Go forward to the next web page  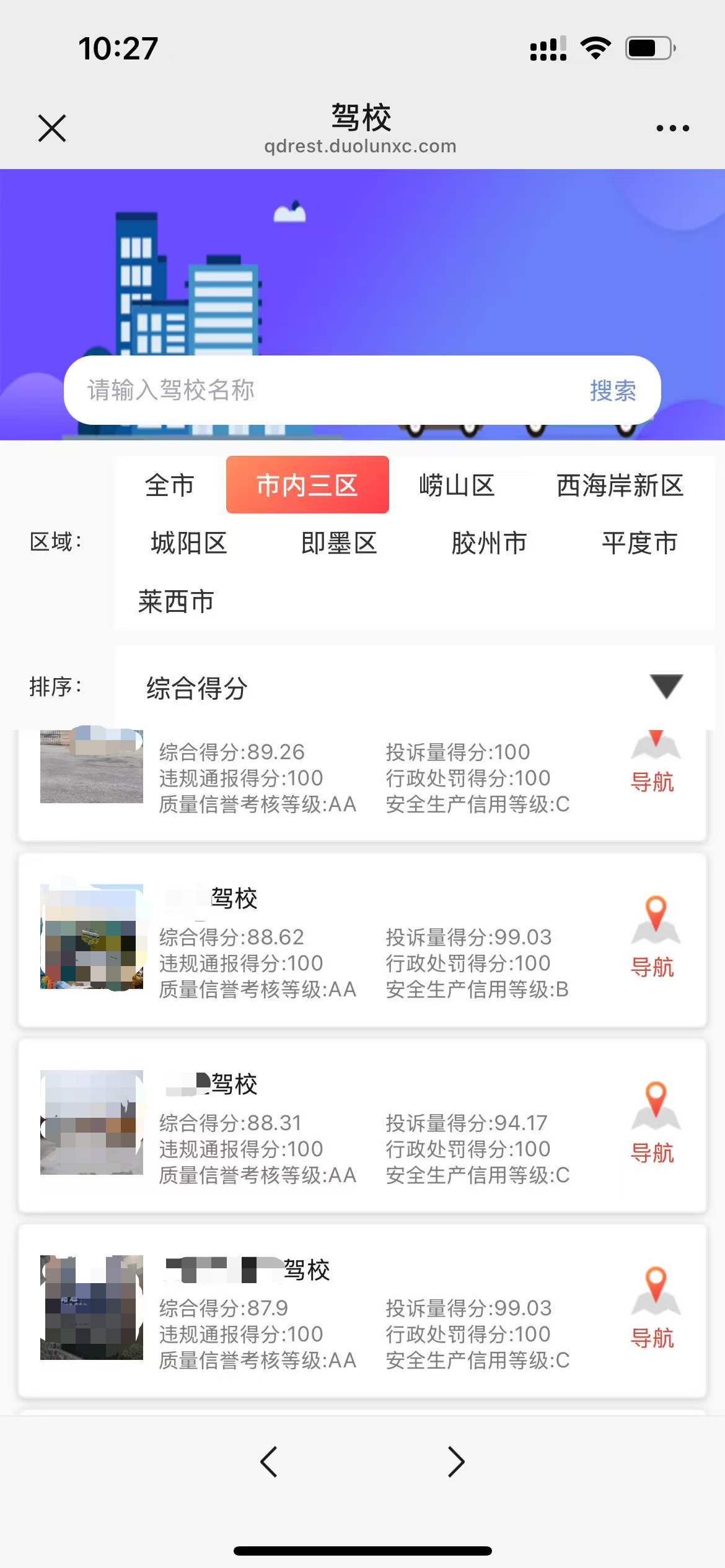tap(456, 1462)
